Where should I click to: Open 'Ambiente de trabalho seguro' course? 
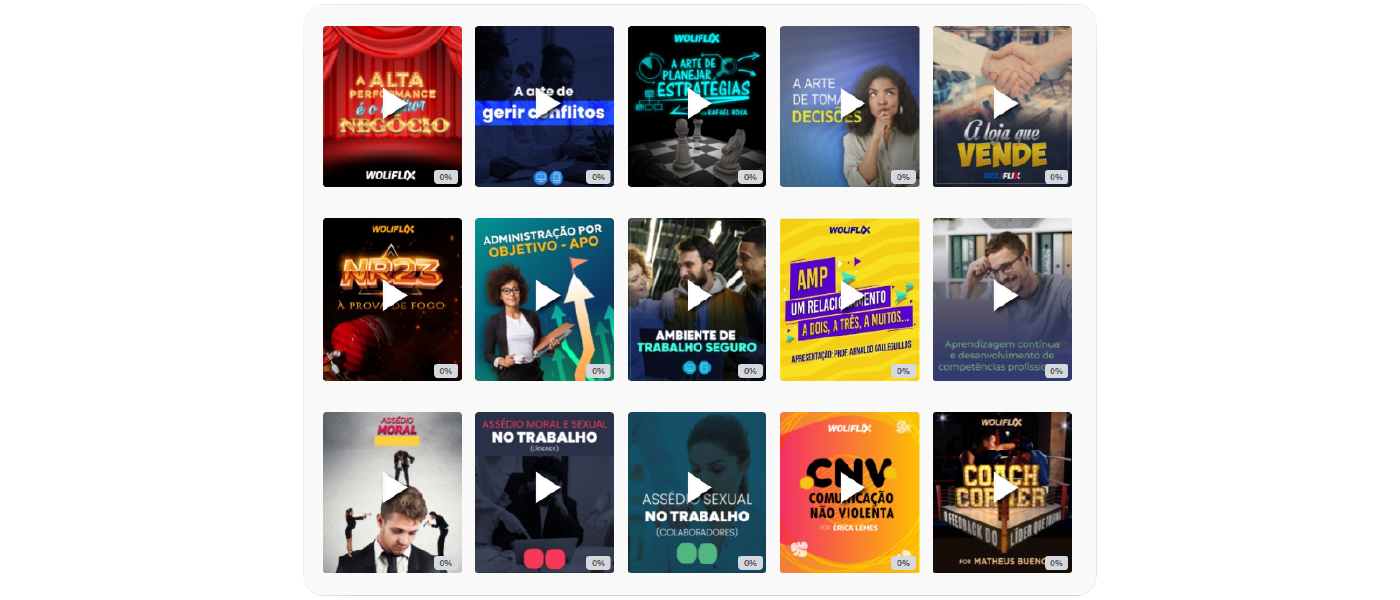(698, 296)
